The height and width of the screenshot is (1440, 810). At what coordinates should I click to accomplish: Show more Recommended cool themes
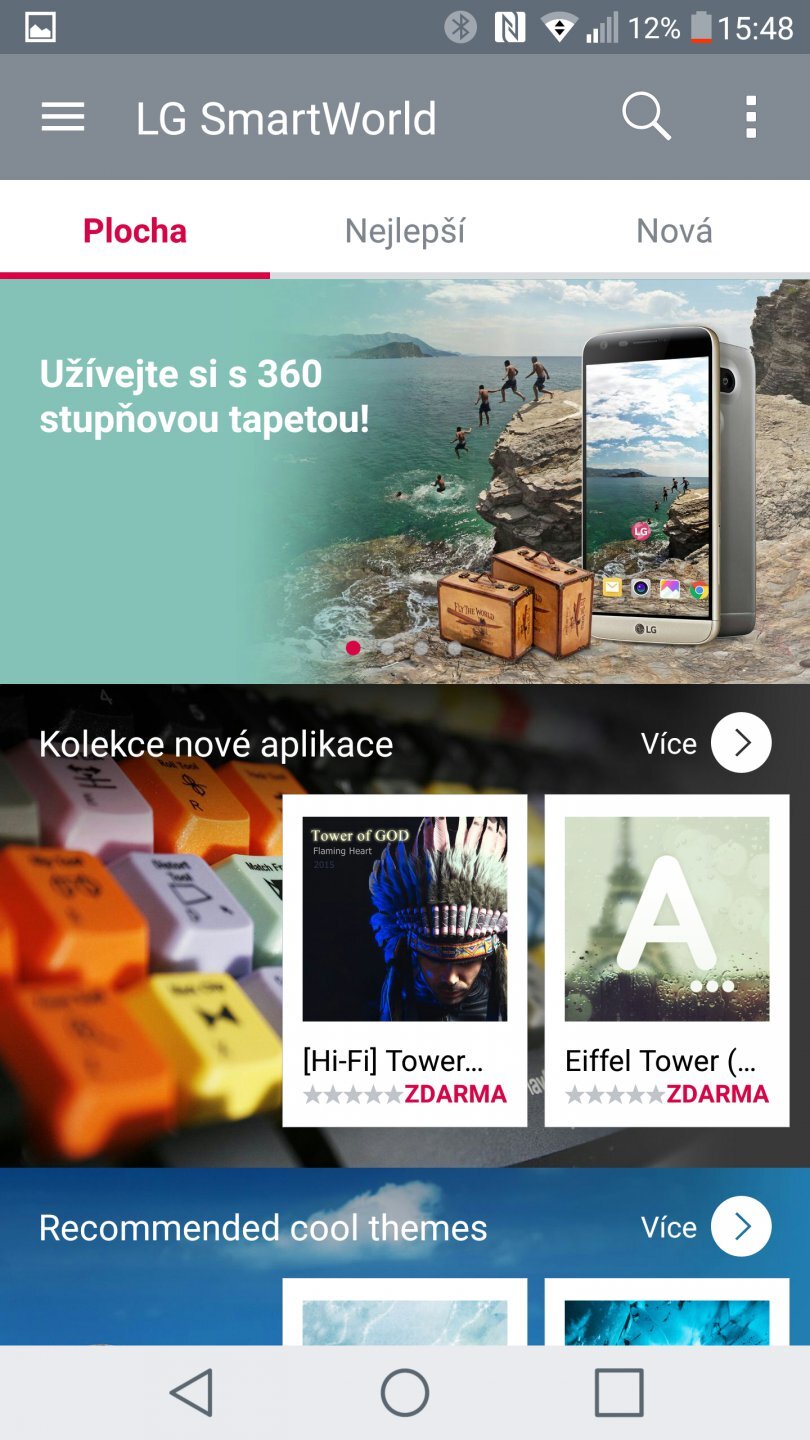tap(740, 1227)
